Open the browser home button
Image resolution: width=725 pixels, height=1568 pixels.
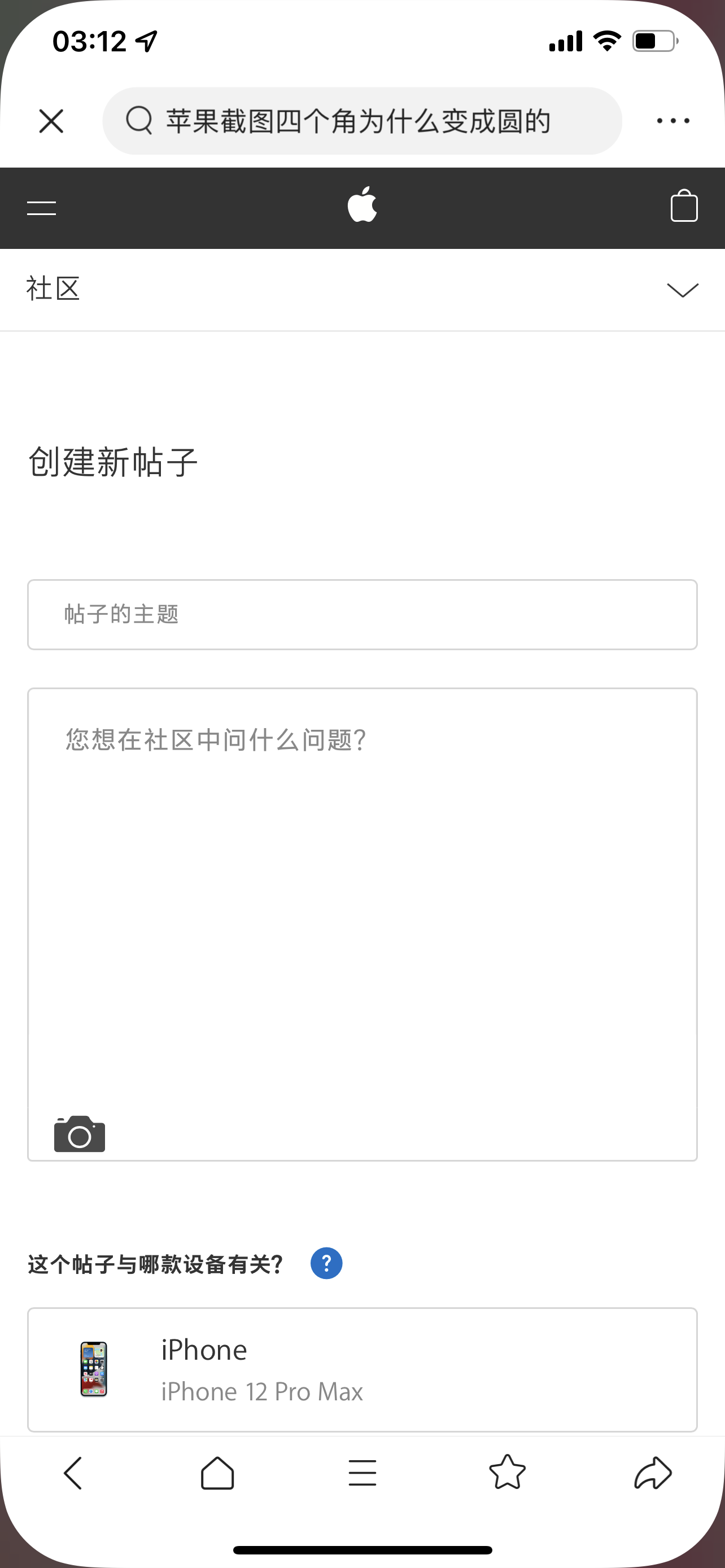(217, 1473)
